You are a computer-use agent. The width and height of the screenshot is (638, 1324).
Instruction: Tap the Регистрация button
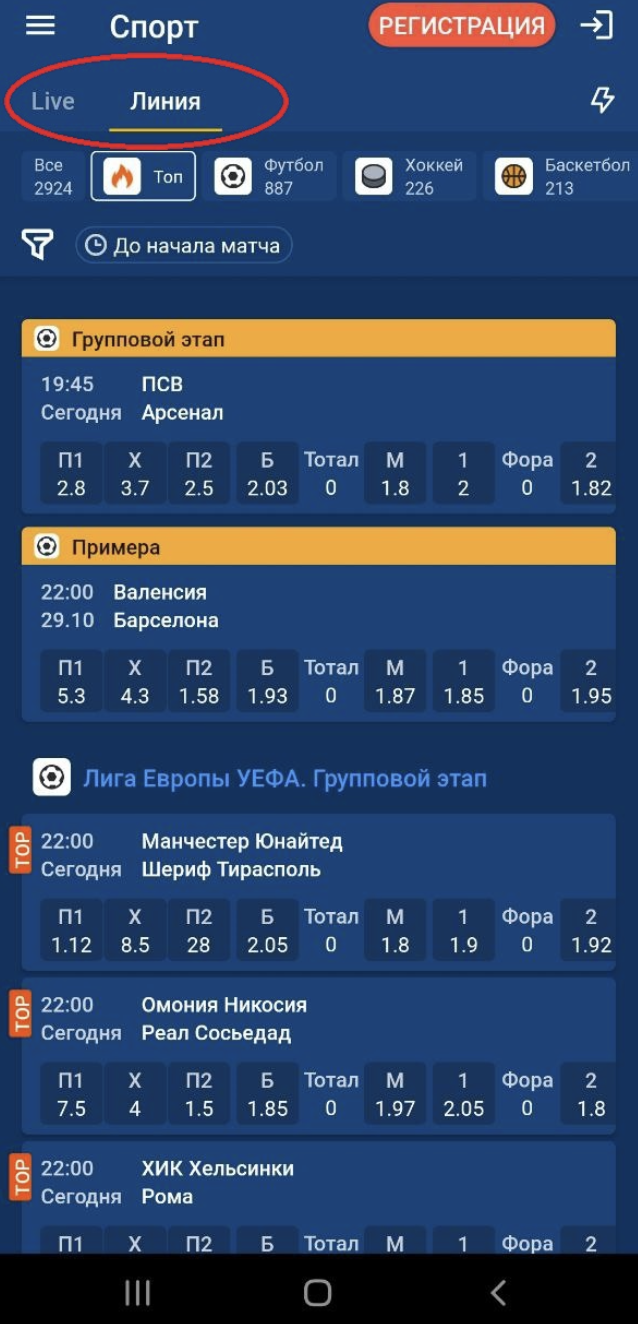(461, 26)
